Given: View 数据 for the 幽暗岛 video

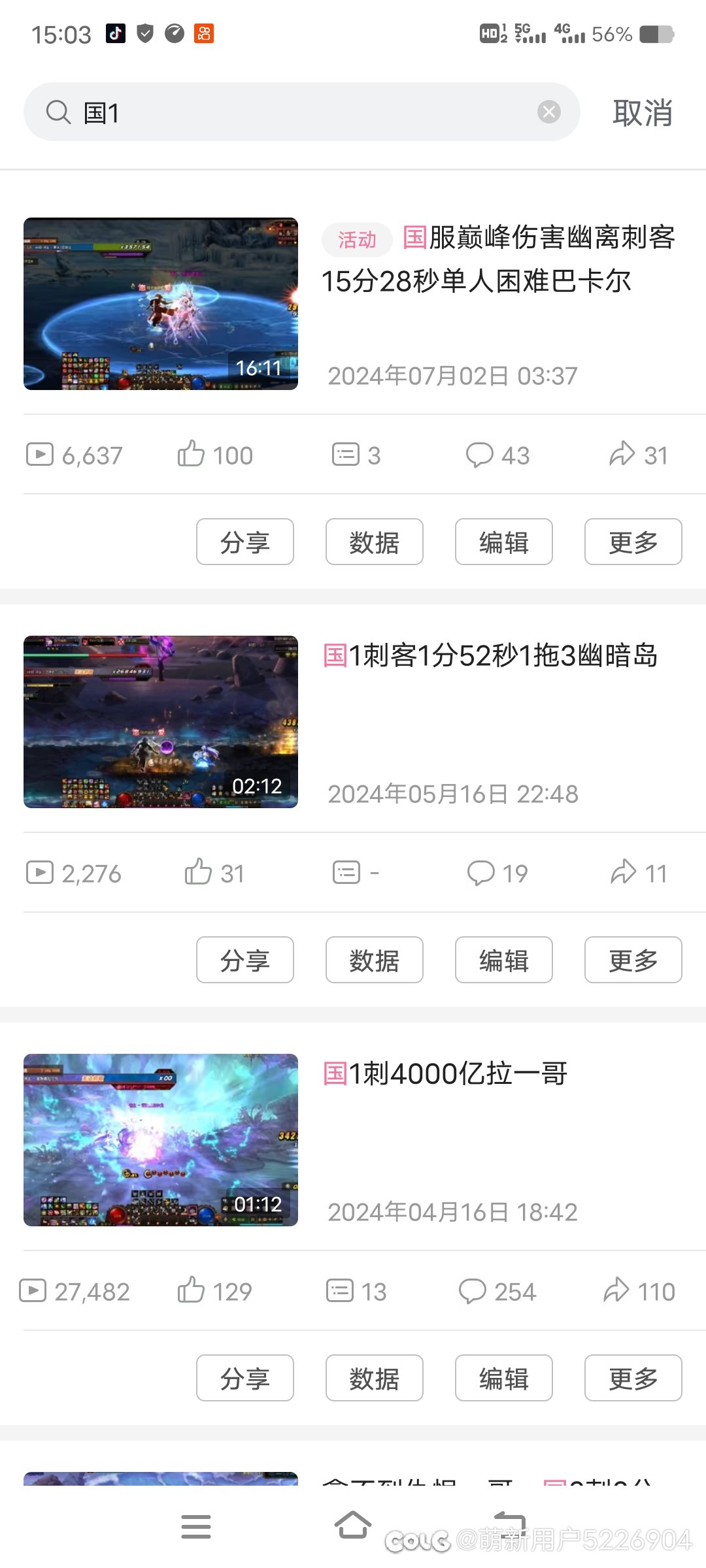Looking at the screenshot, I should pyautogui.click(x=375, y=960).
